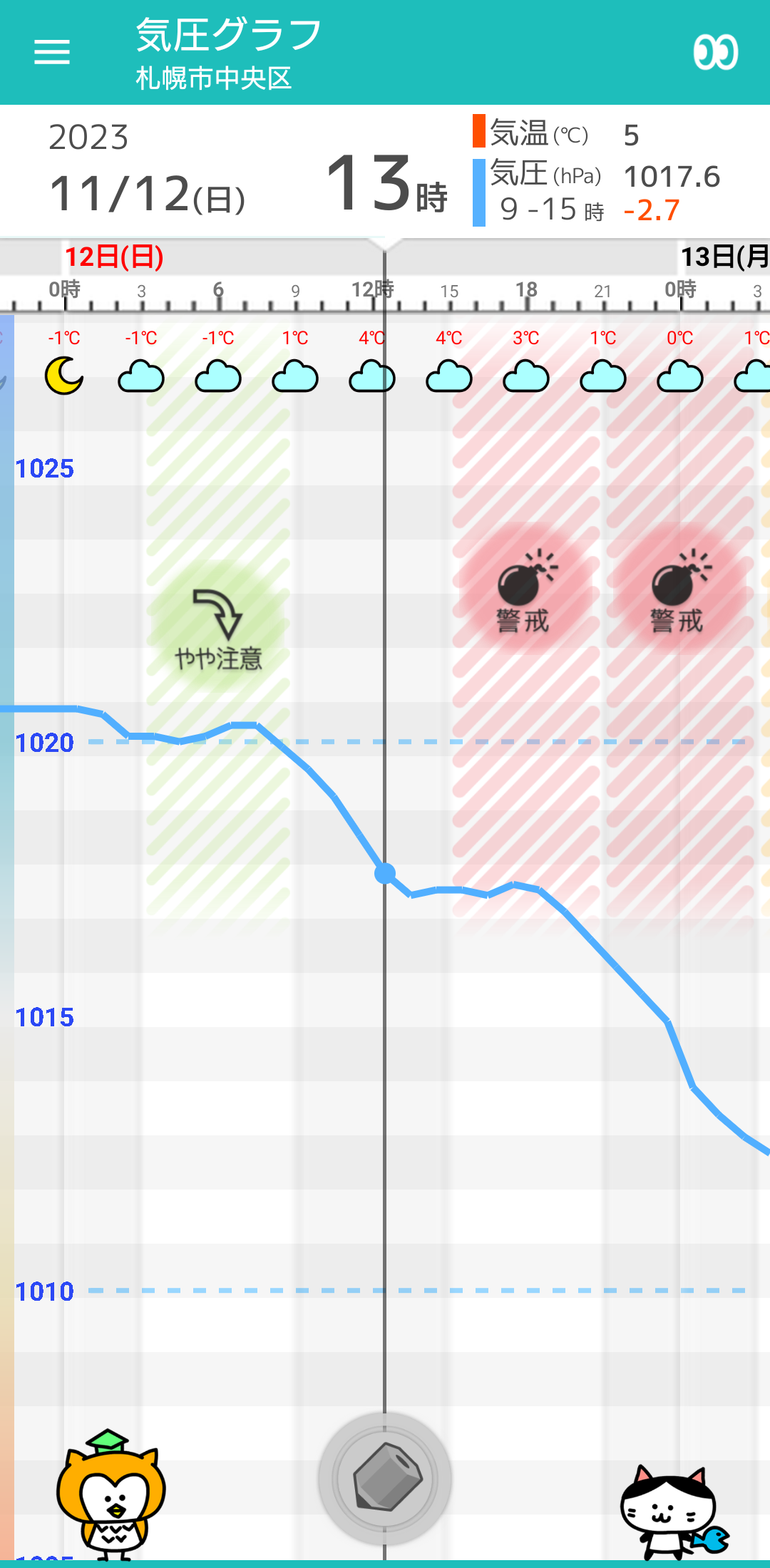Open the hamburger menu
770x1568 pixels.
52,52
